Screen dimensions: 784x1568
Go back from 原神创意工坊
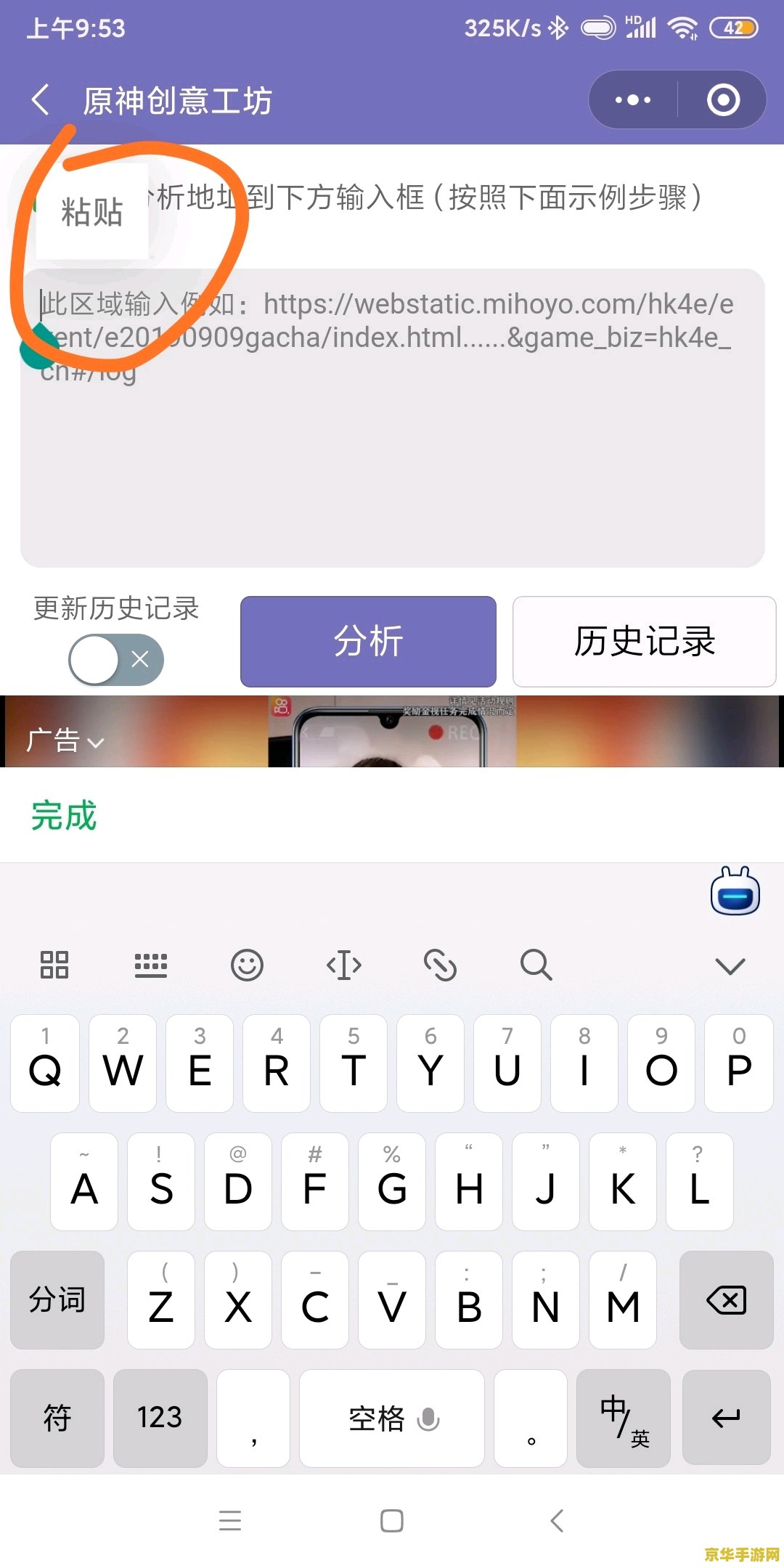coord(41,100)
